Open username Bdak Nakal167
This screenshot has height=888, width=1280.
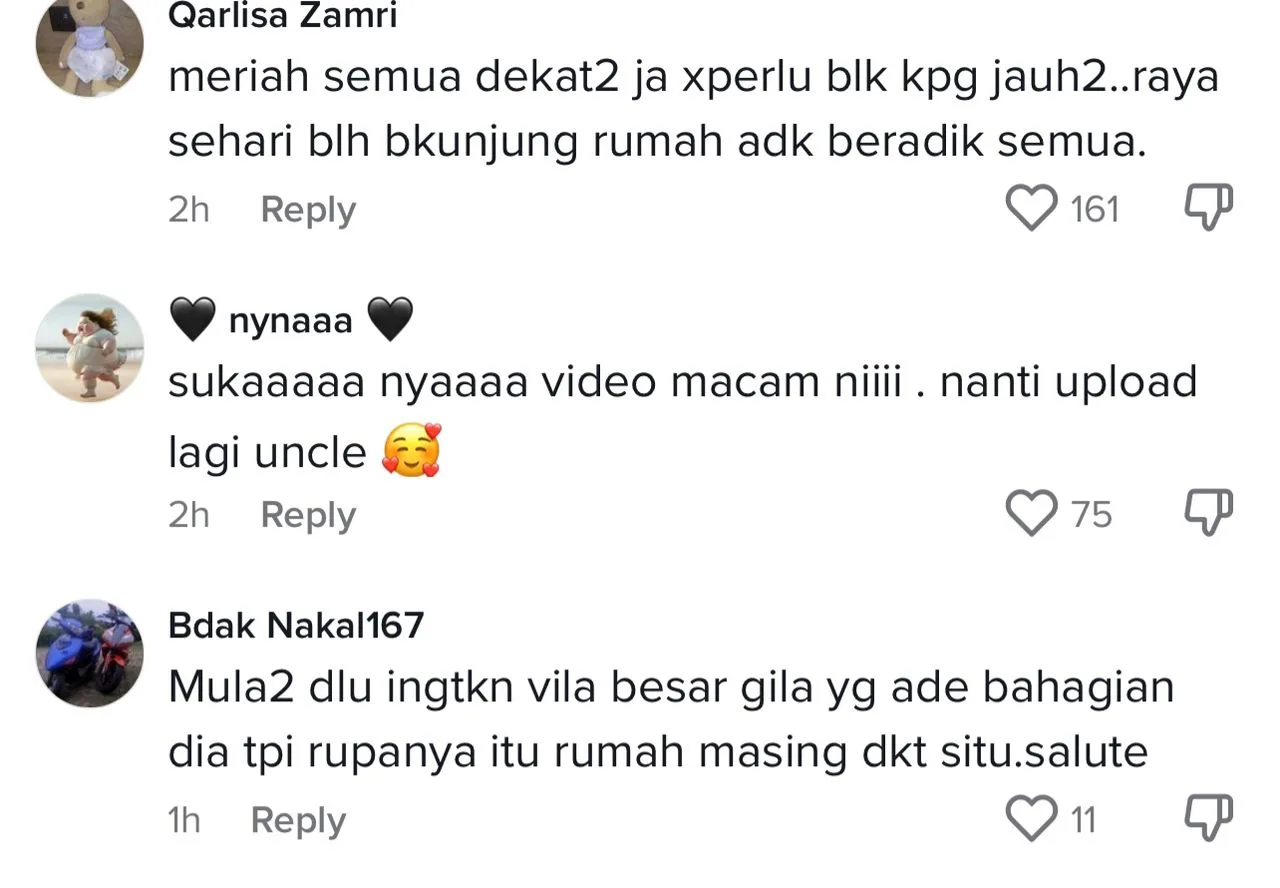pyautogui.click(x=296, y=626)
